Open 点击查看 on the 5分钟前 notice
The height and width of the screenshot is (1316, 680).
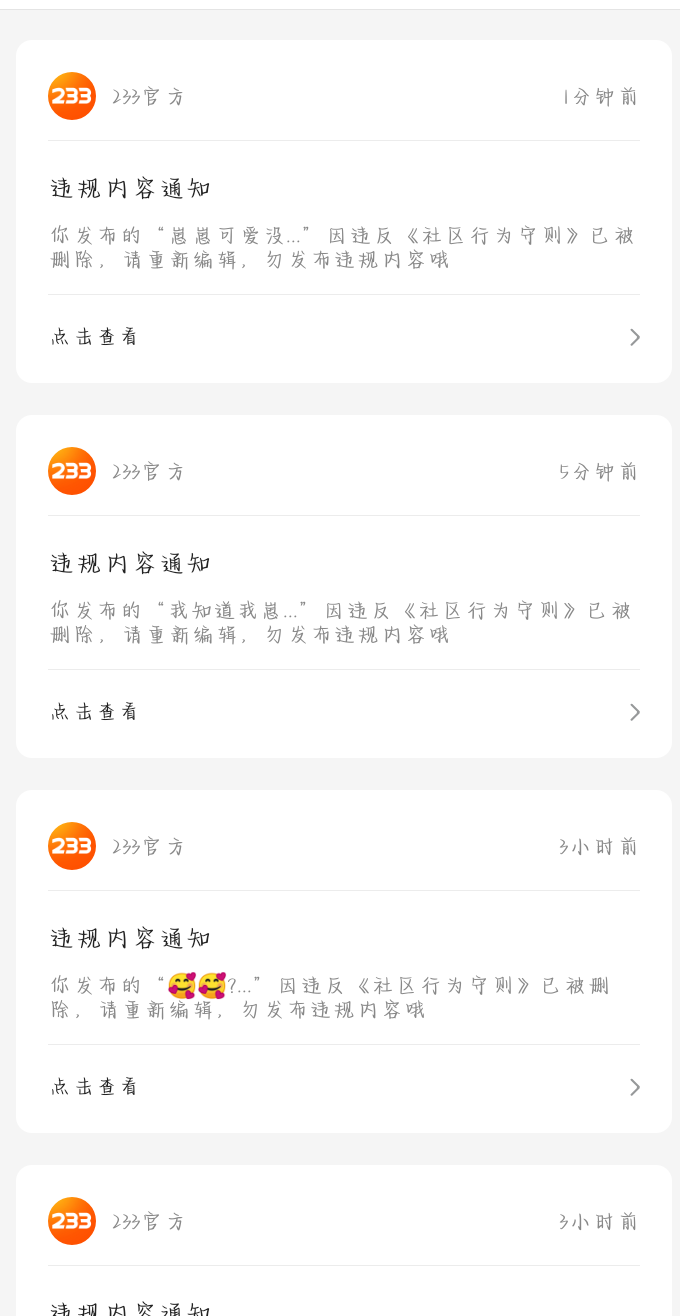[344, 712]
